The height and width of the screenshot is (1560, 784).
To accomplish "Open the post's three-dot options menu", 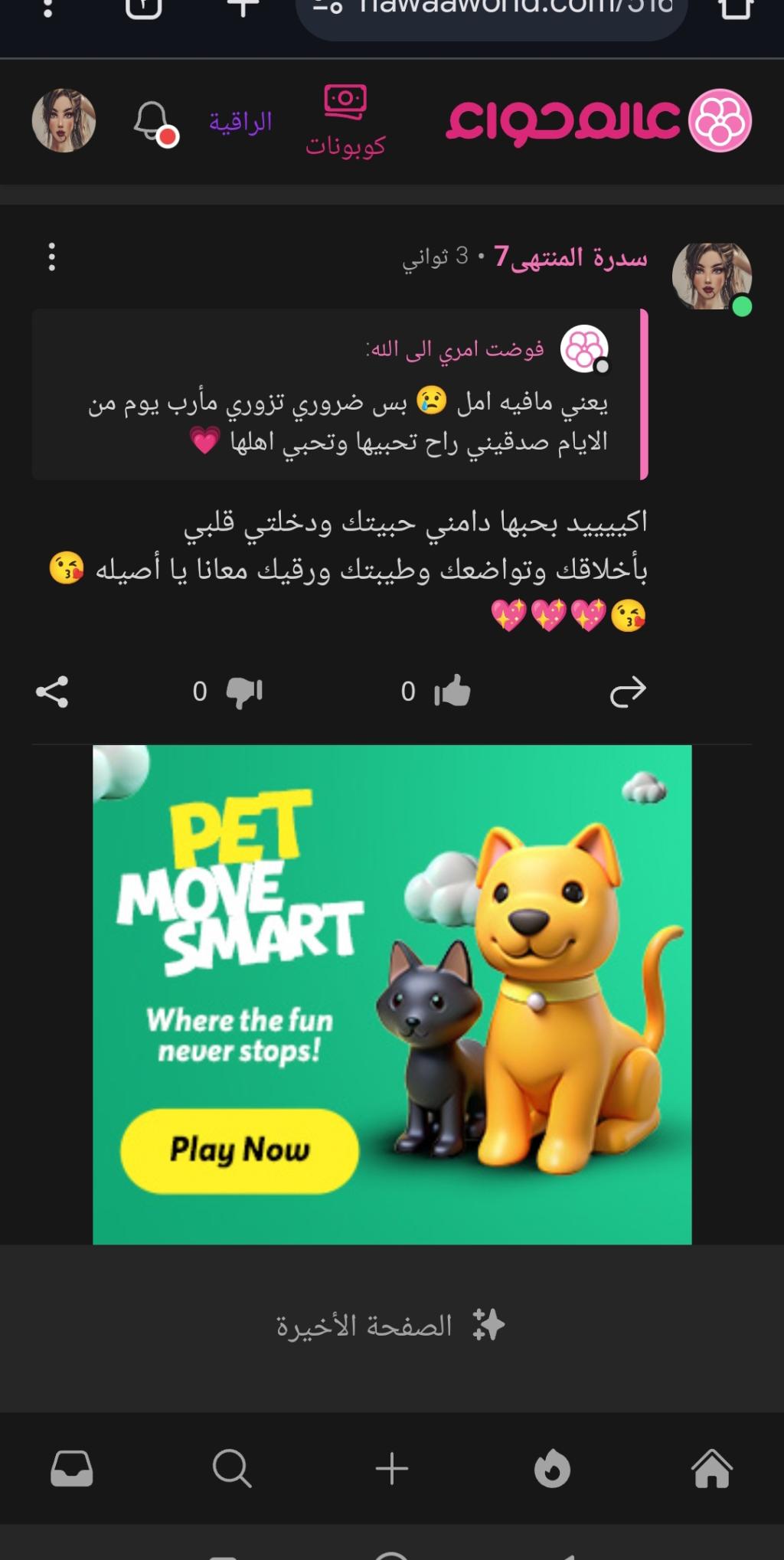I will (x=52, y=257).
